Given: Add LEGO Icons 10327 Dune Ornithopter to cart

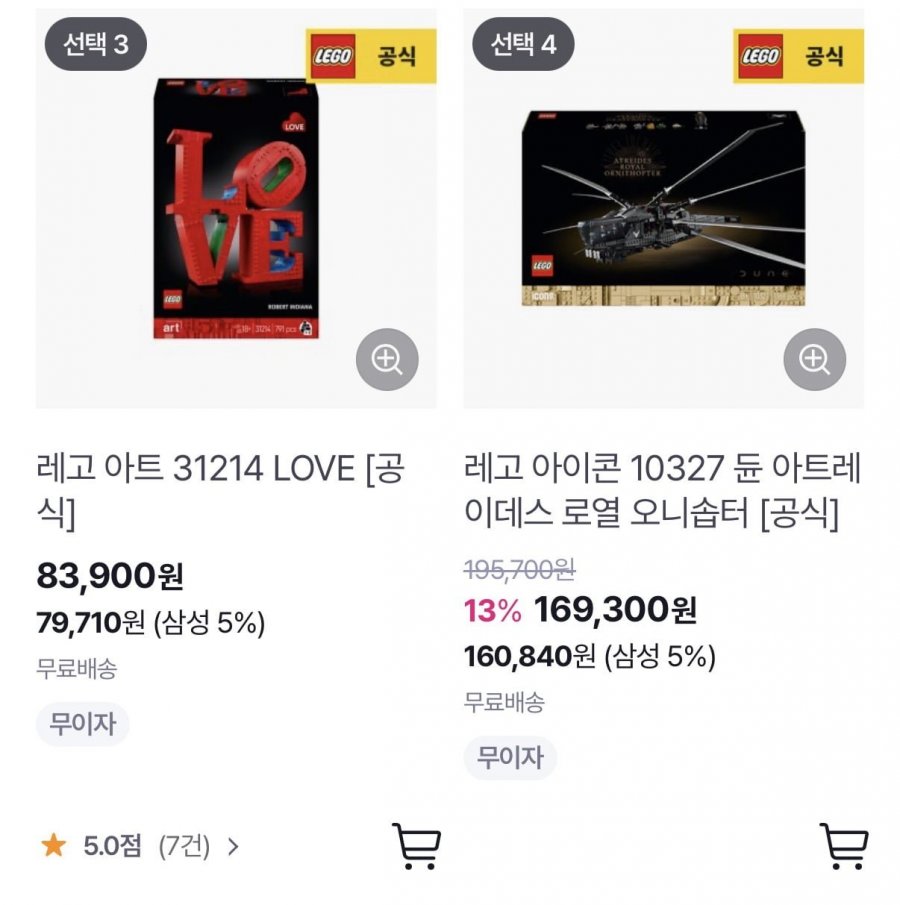Looking at the screenshot, I should (x=842, y=847).
